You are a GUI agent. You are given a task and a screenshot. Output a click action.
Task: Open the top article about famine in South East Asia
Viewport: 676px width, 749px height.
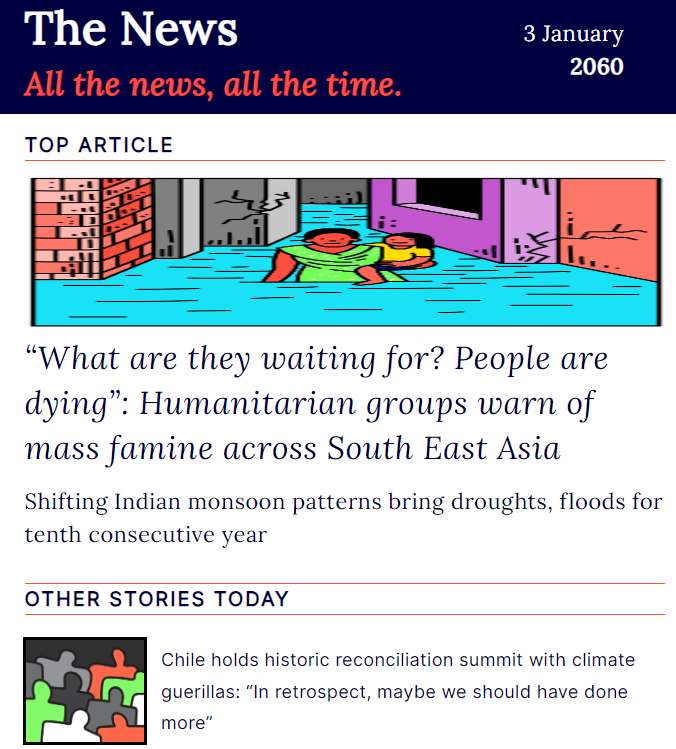316,403
